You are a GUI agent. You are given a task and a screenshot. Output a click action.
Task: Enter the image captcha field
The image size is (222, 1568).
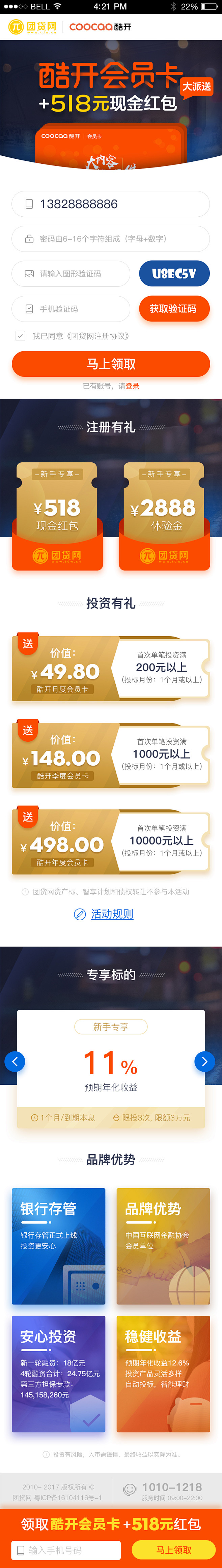[x=71, y=274]
